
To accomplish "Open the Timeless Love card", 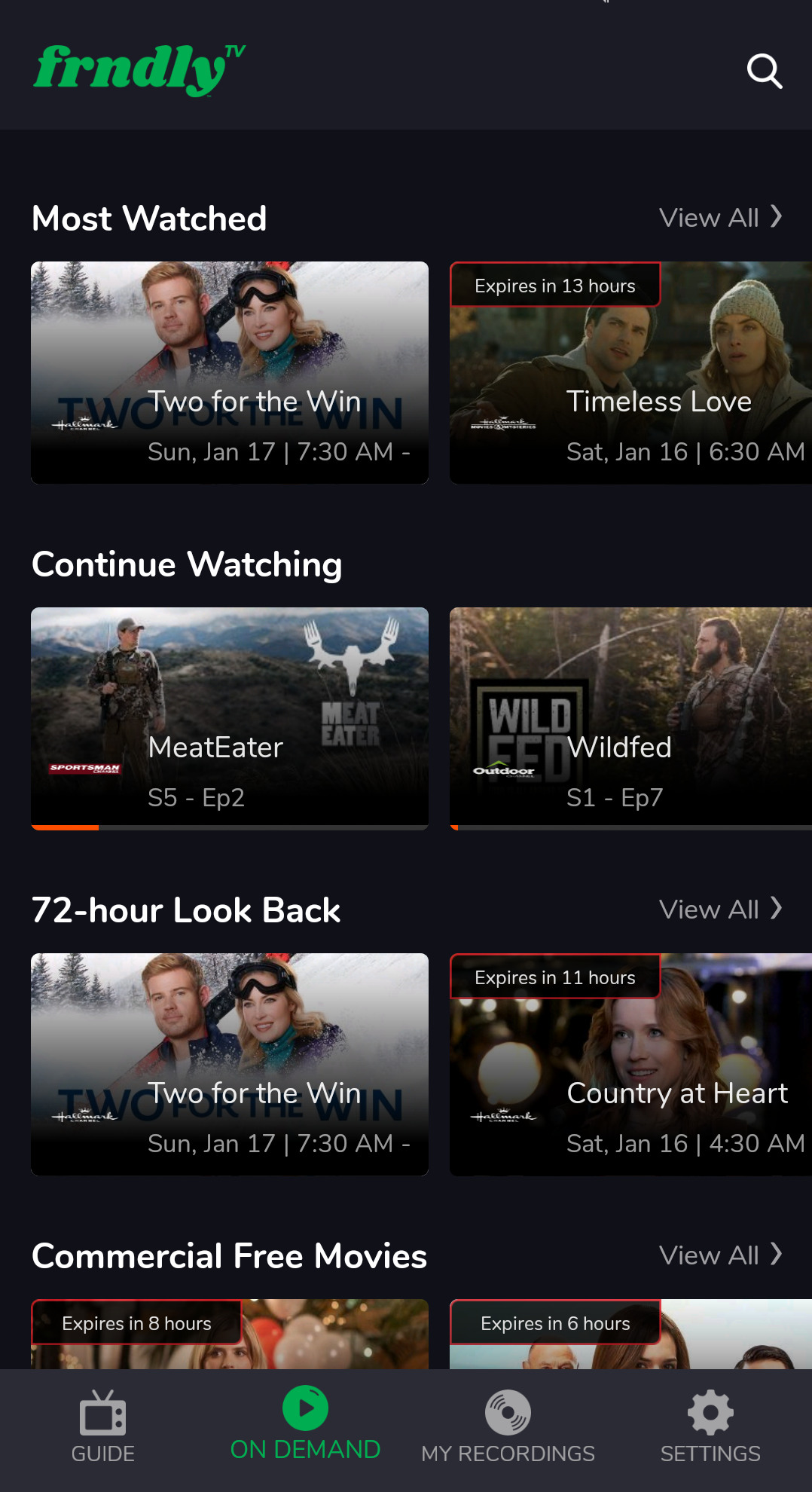I will pos(630,372).
